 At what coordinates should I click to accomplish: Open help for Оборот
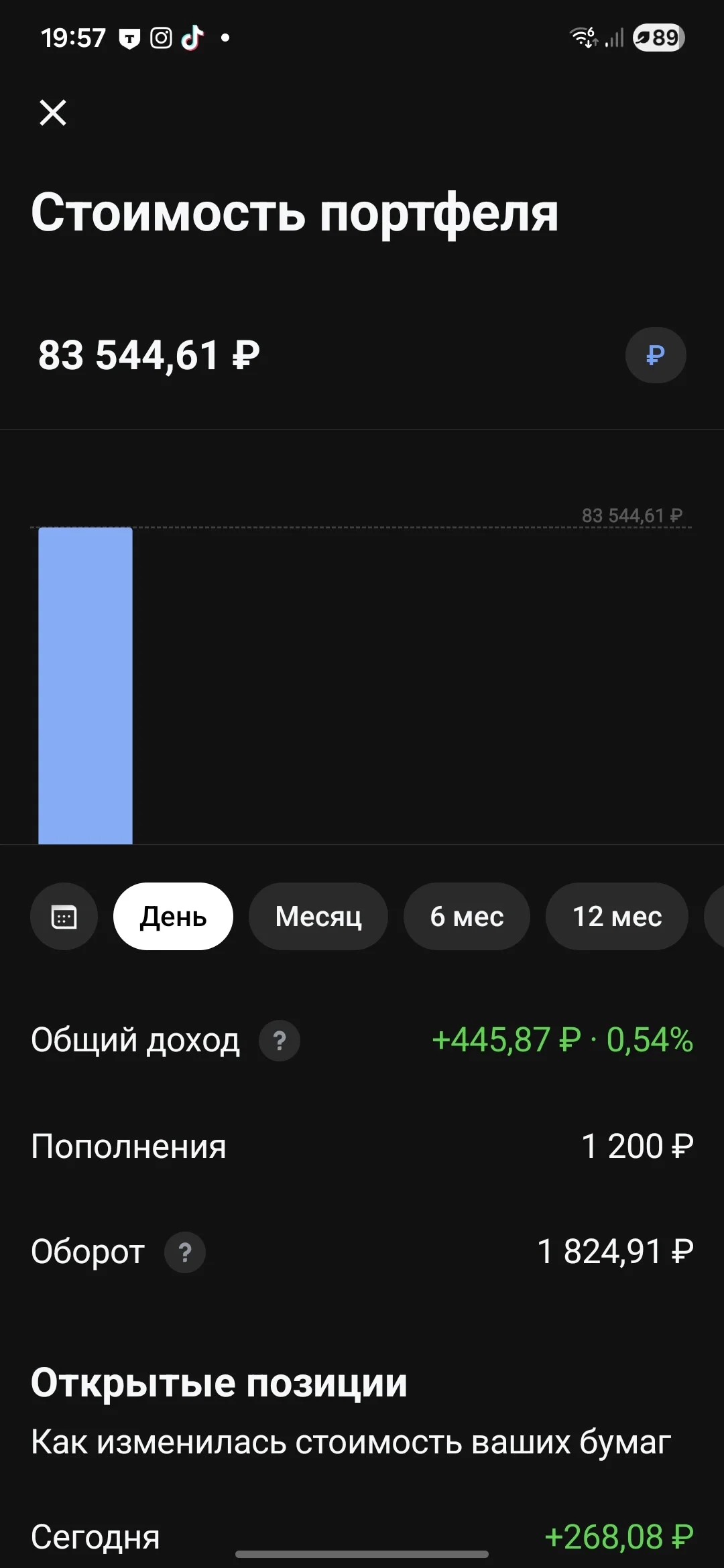[185, 1252]
